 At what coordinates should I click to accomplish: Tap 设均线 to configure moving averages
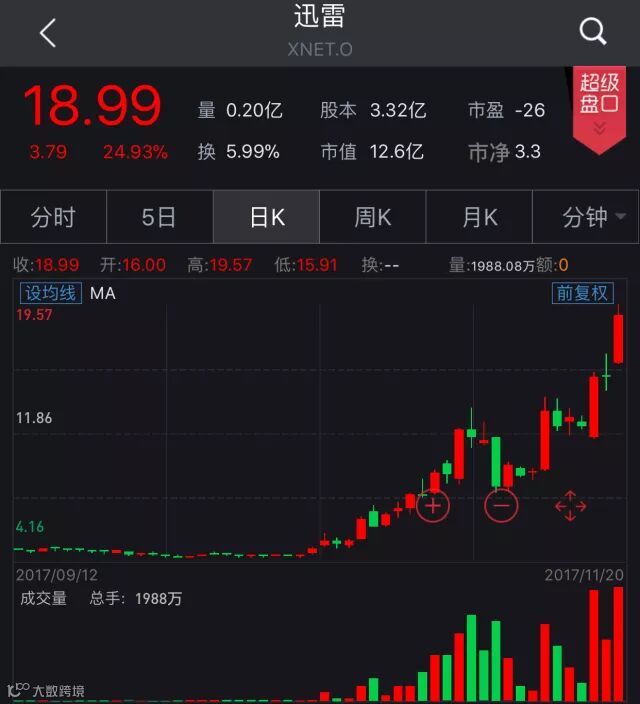tap(51, 293)
